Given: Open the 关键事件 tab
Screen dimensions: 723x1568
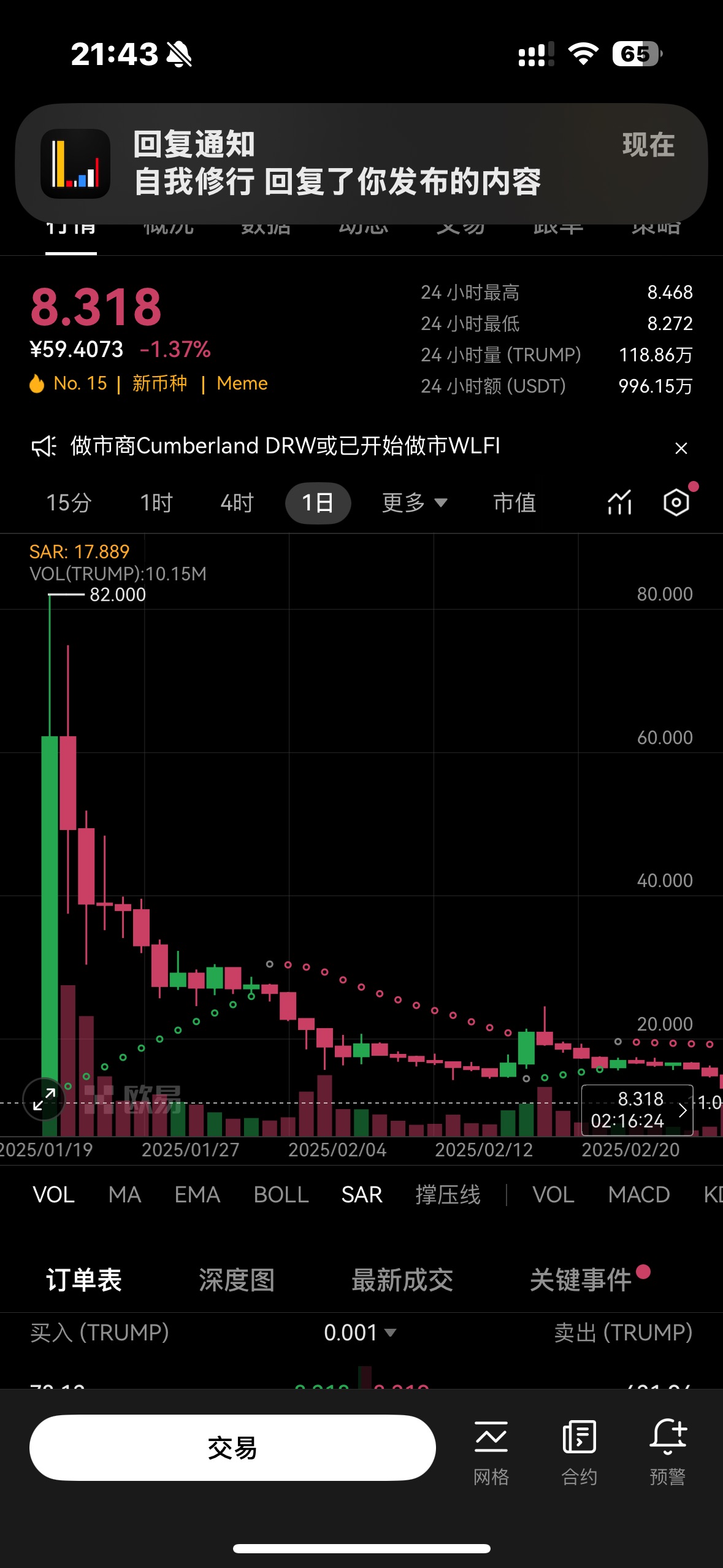Looking at the screenshot, I should (x=581, y=1280).
